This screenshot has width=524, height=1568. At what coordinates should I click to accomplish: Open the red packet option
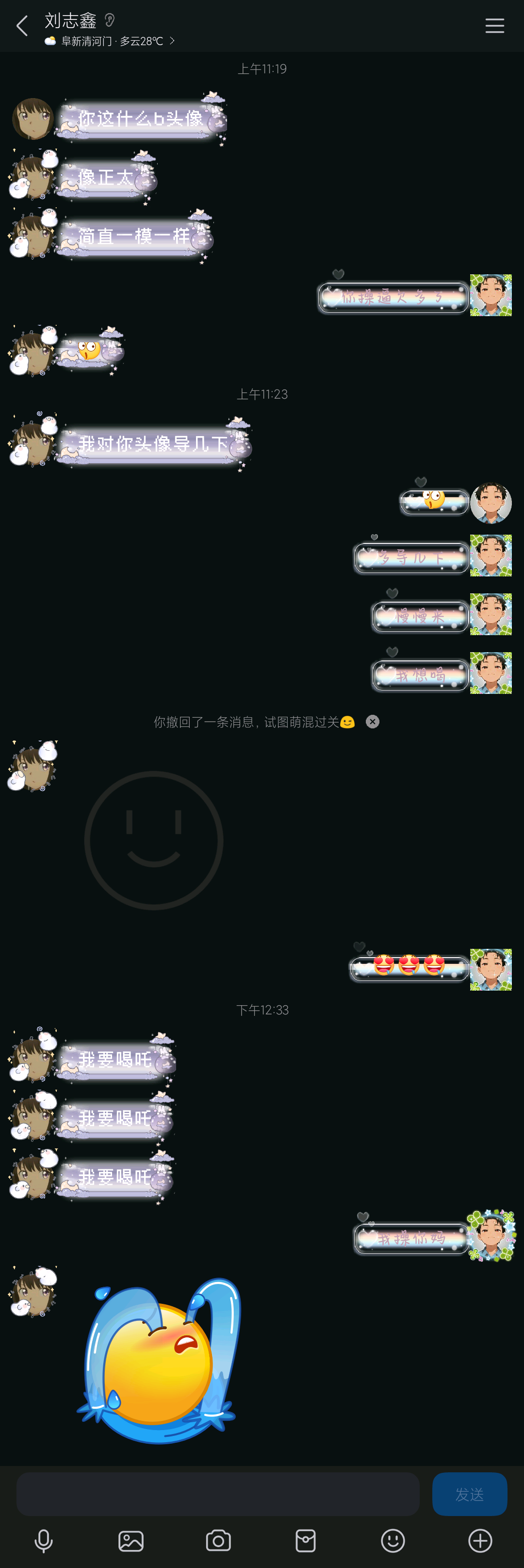pos(305,1541)
